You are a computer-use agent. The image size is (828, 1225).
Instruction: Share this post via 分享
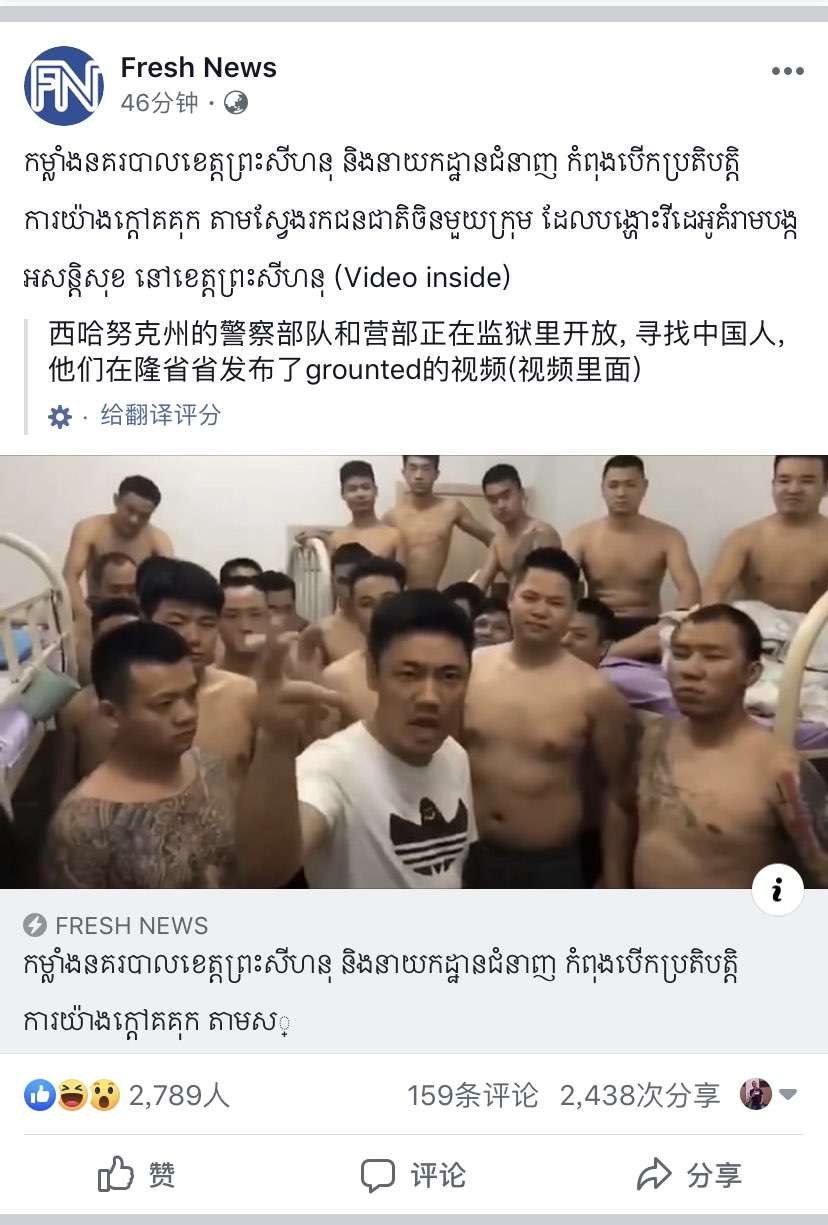[690, 1175]
